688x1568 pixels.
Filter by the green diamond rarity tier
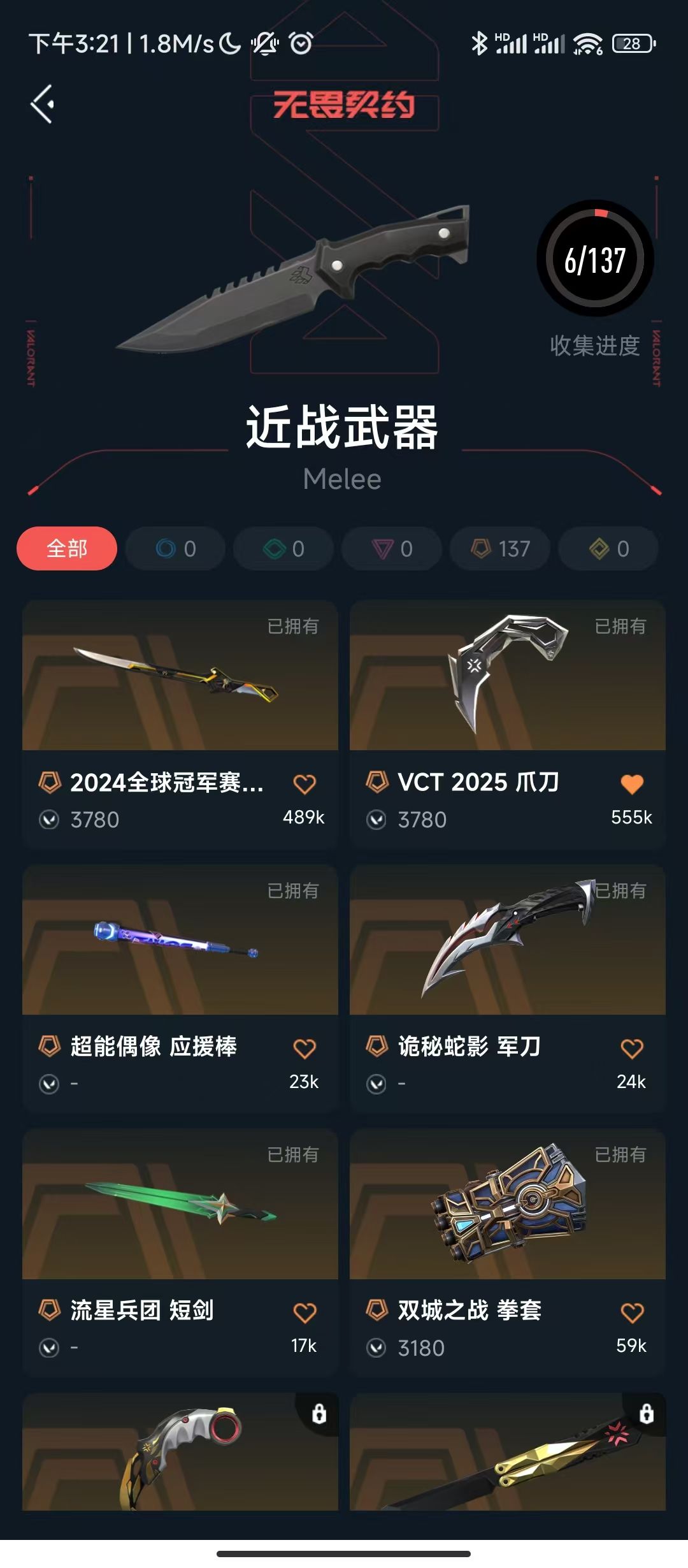click(283, 548)
